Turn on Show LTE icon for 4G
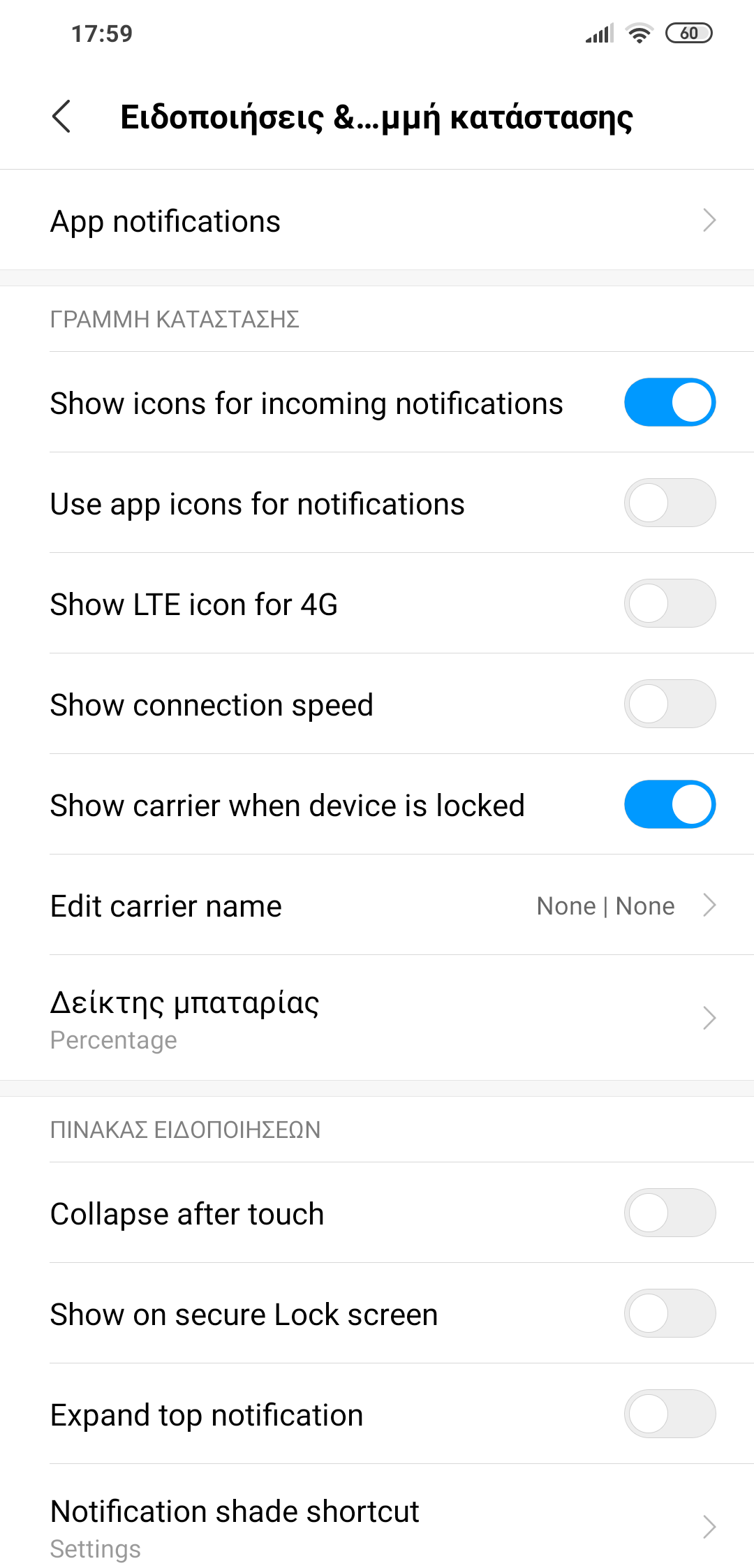Viewport: 754px width, 1568px height. (669, 604)
